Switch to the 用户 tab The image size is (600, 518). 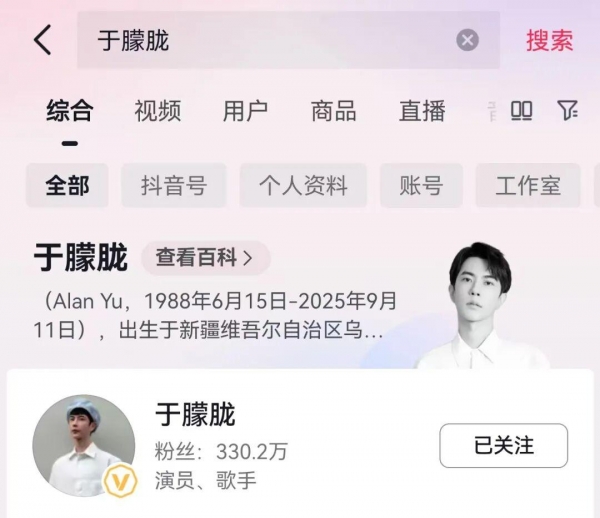(x=245, y=111)
